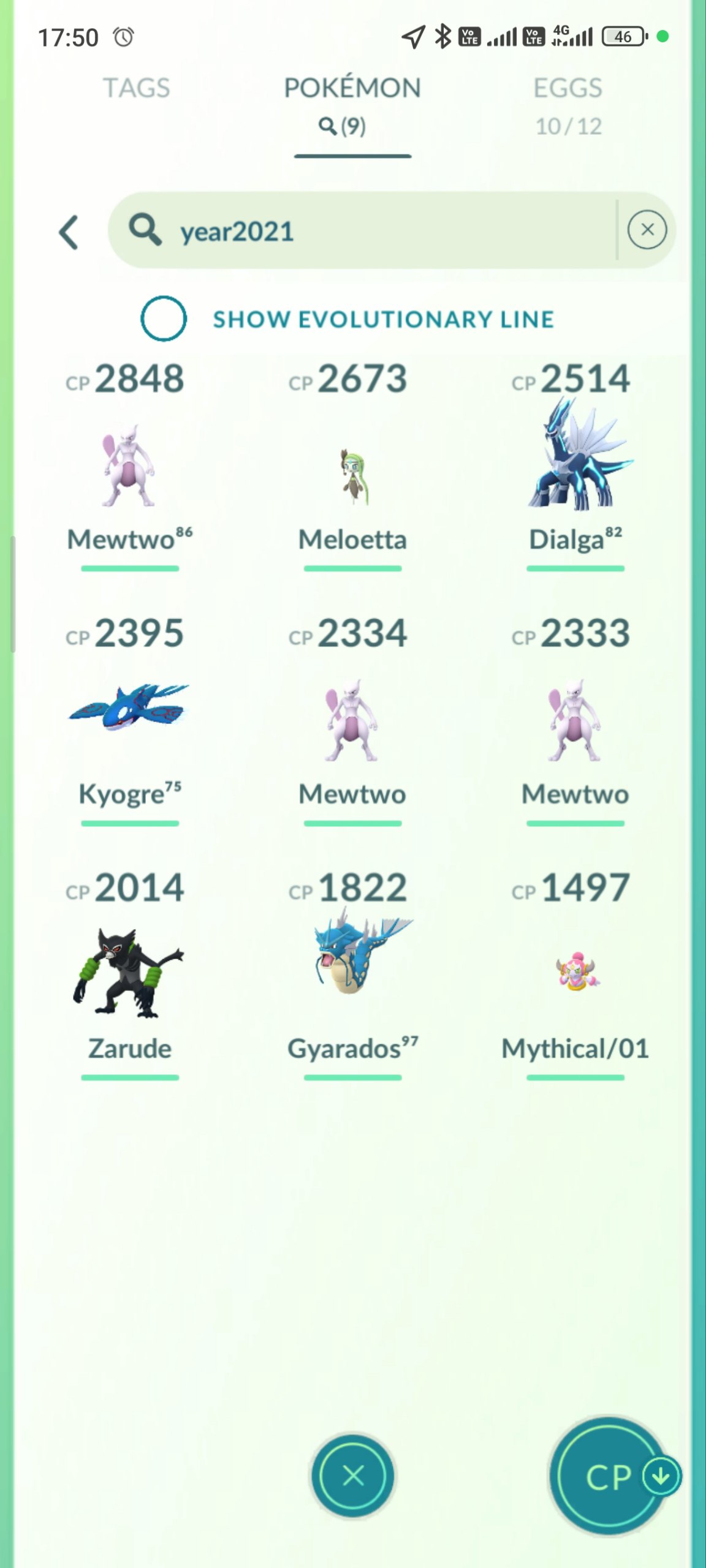Open Zarude with CP 2014
The image size is (706, 1568).
tap(129, 973)
